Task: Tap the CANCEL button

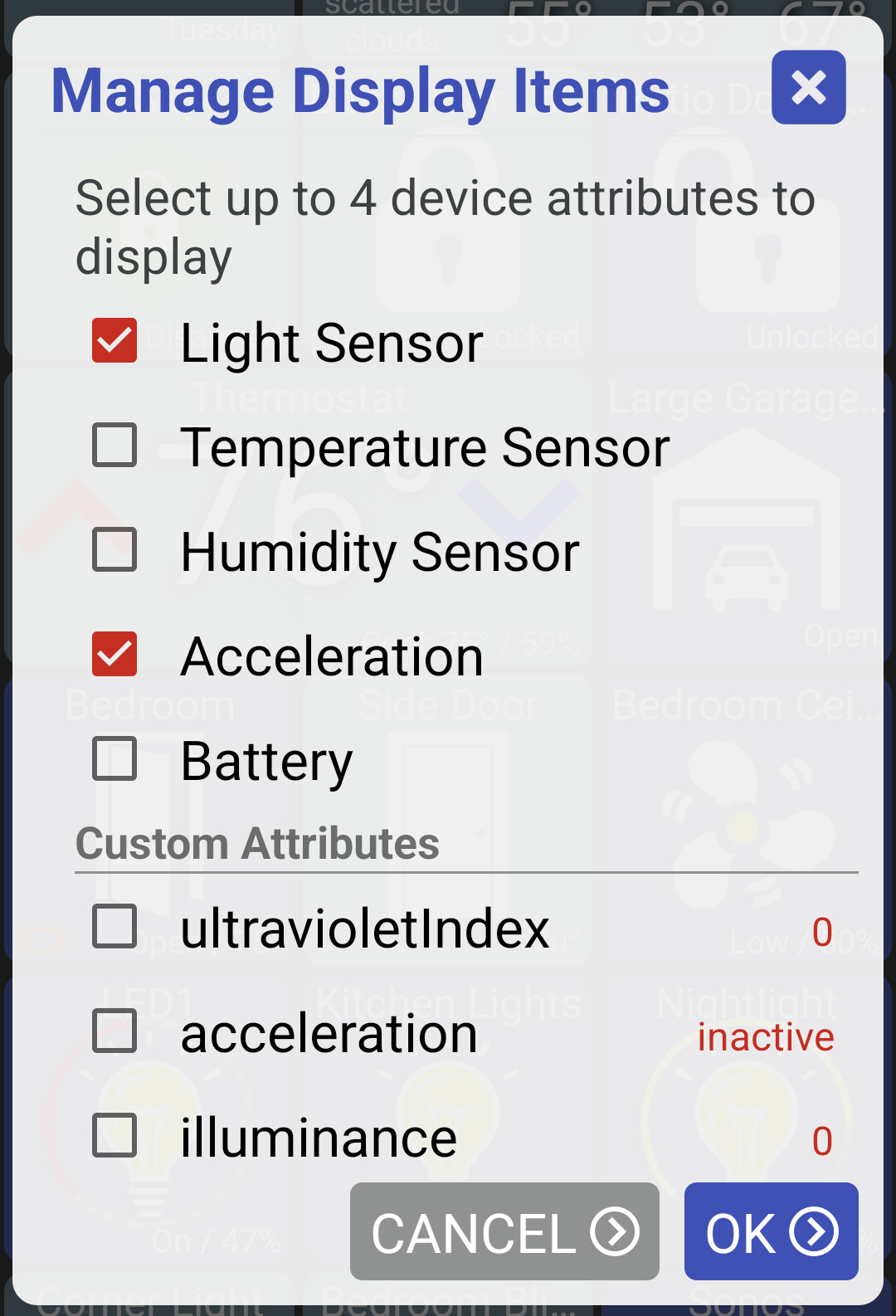Action: pos(504,1232)
